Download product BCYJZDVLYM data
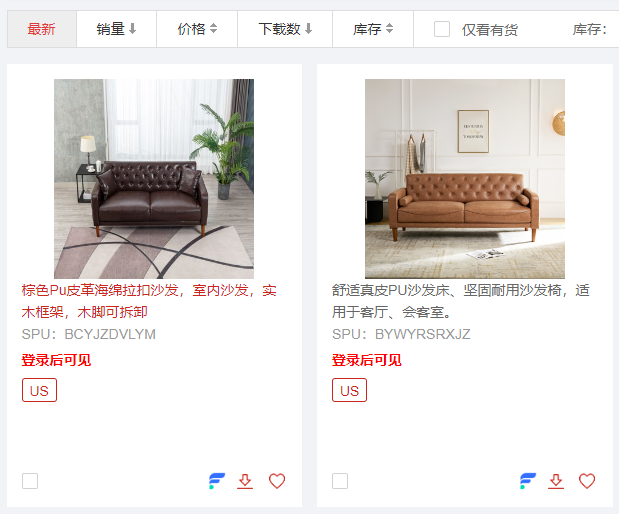The image size is (619, 514). [x=245, y=481]
